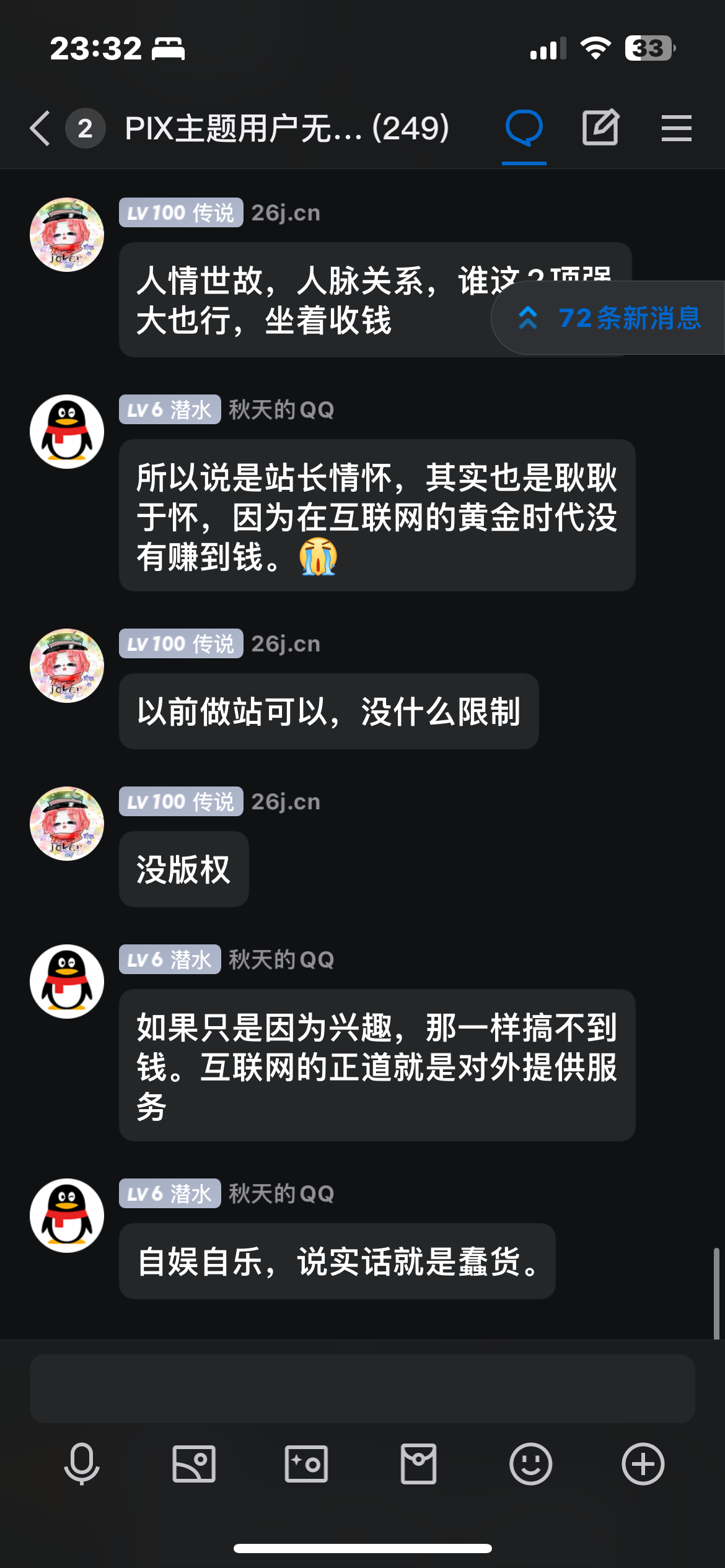Open the group hamburger menu
Screen dimensions: 725x1568
coord(676,128)
